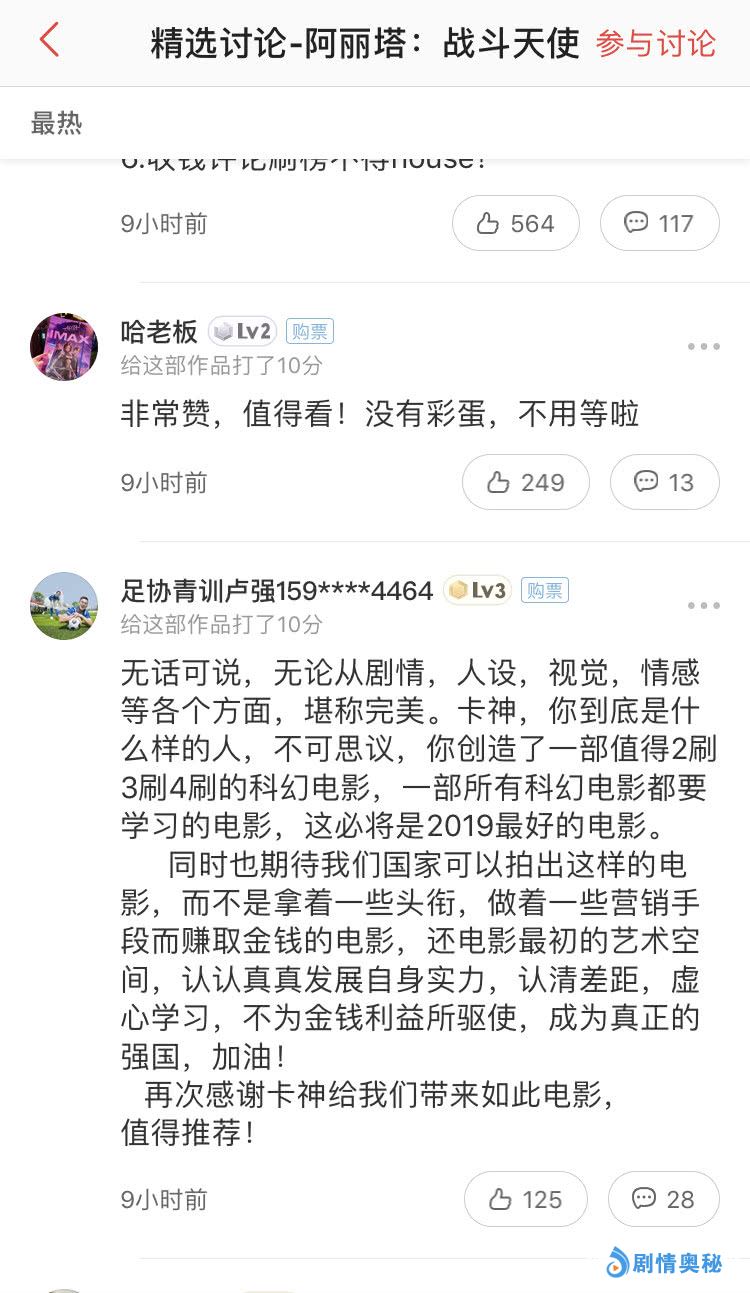Select the 最热 sort tab
The image size is (750, 1293).
56,123
